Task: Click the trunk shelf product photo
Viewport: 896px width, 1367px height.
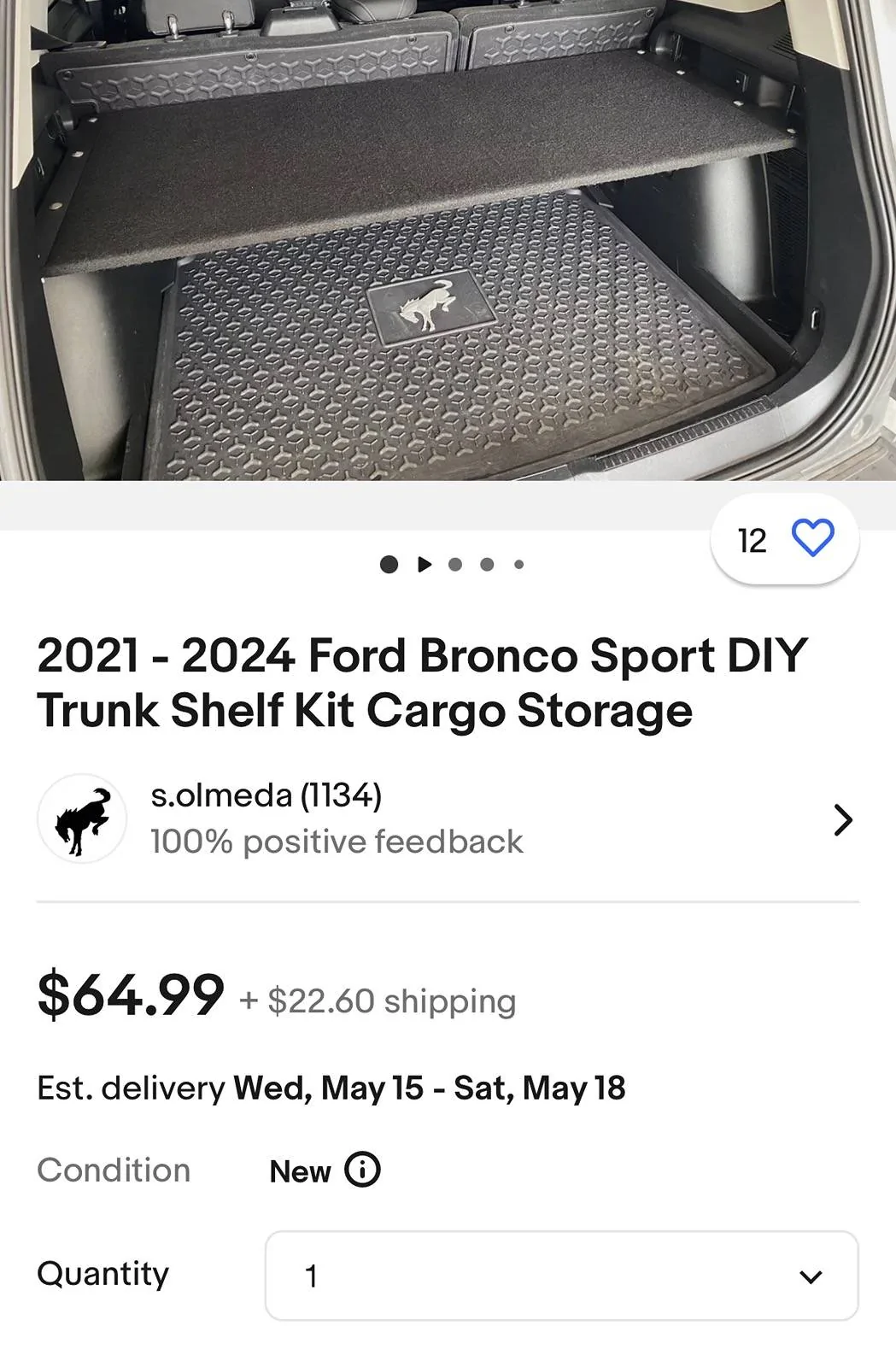Action: tap(448, 243)
